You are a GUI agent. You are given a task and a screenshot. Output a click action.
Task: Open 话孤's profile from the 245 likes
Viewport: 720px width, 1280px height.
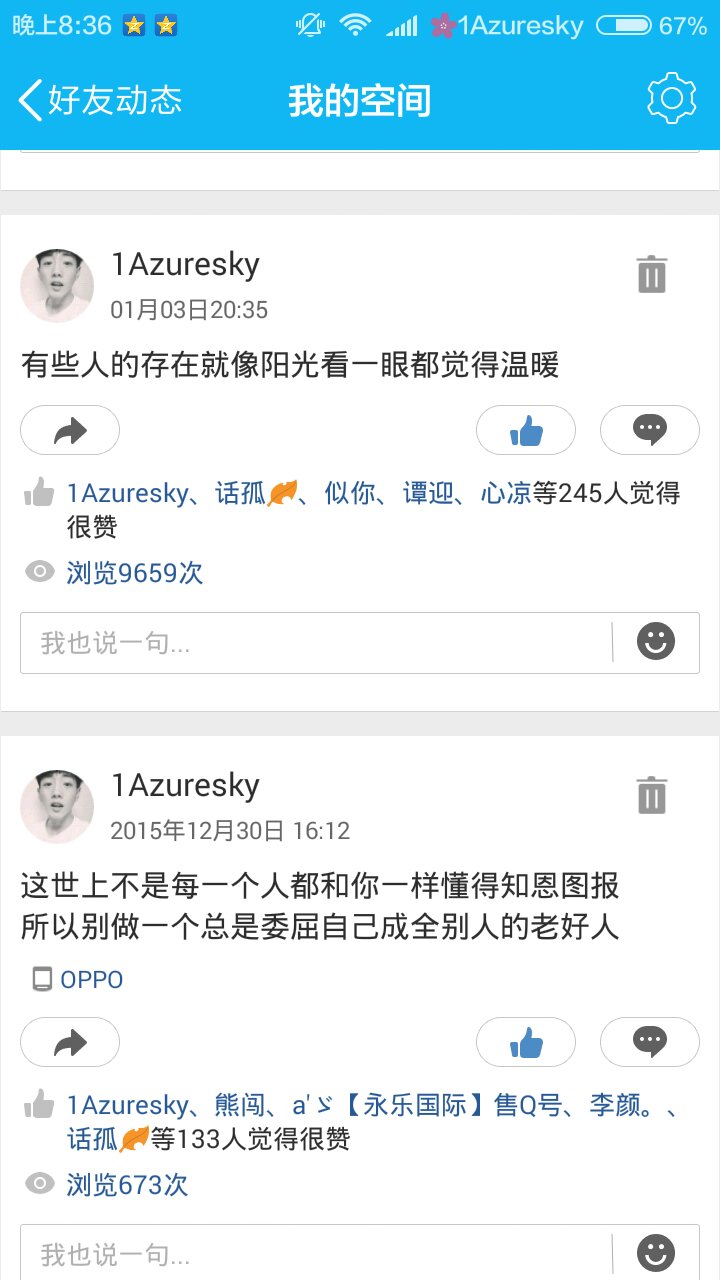coord(241,493)
